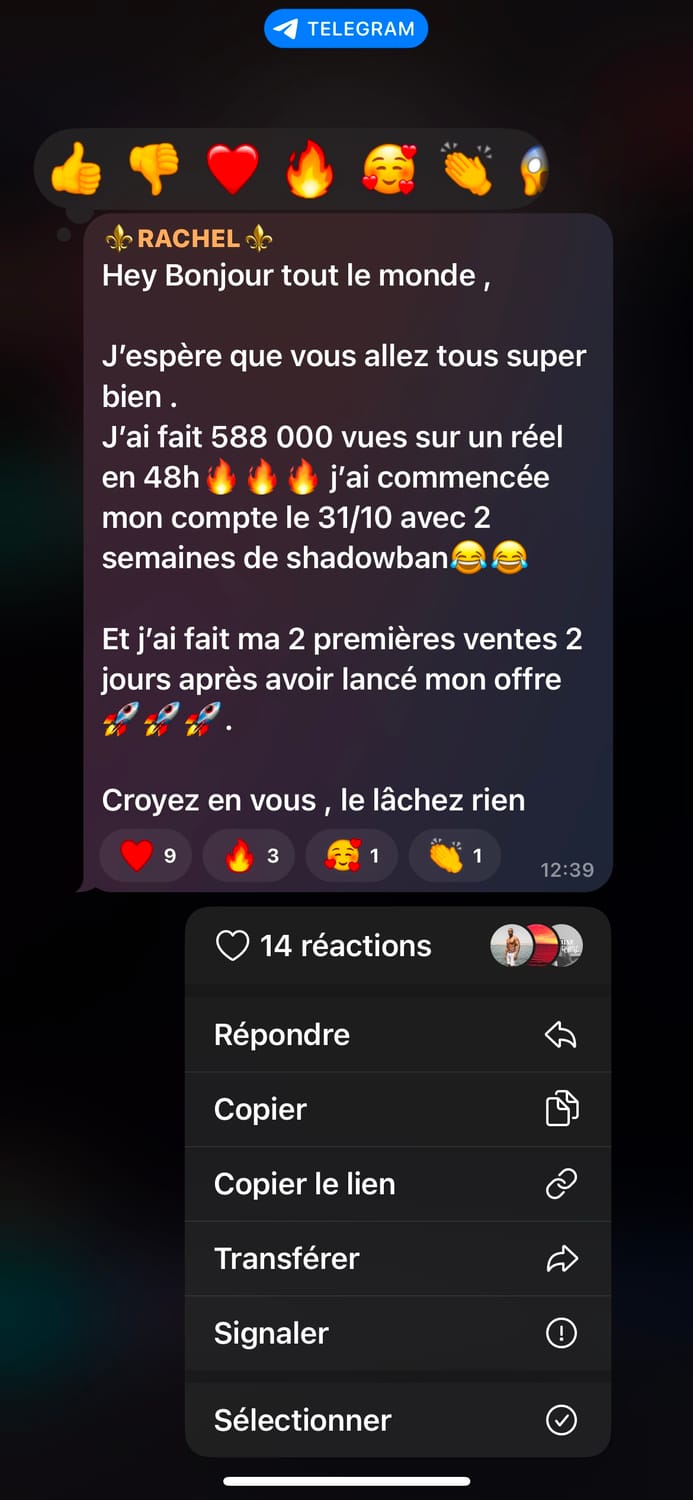Choose Répondre to reply to message
The width and height of the screenshot is (693, 1500).
(397, 1035)
